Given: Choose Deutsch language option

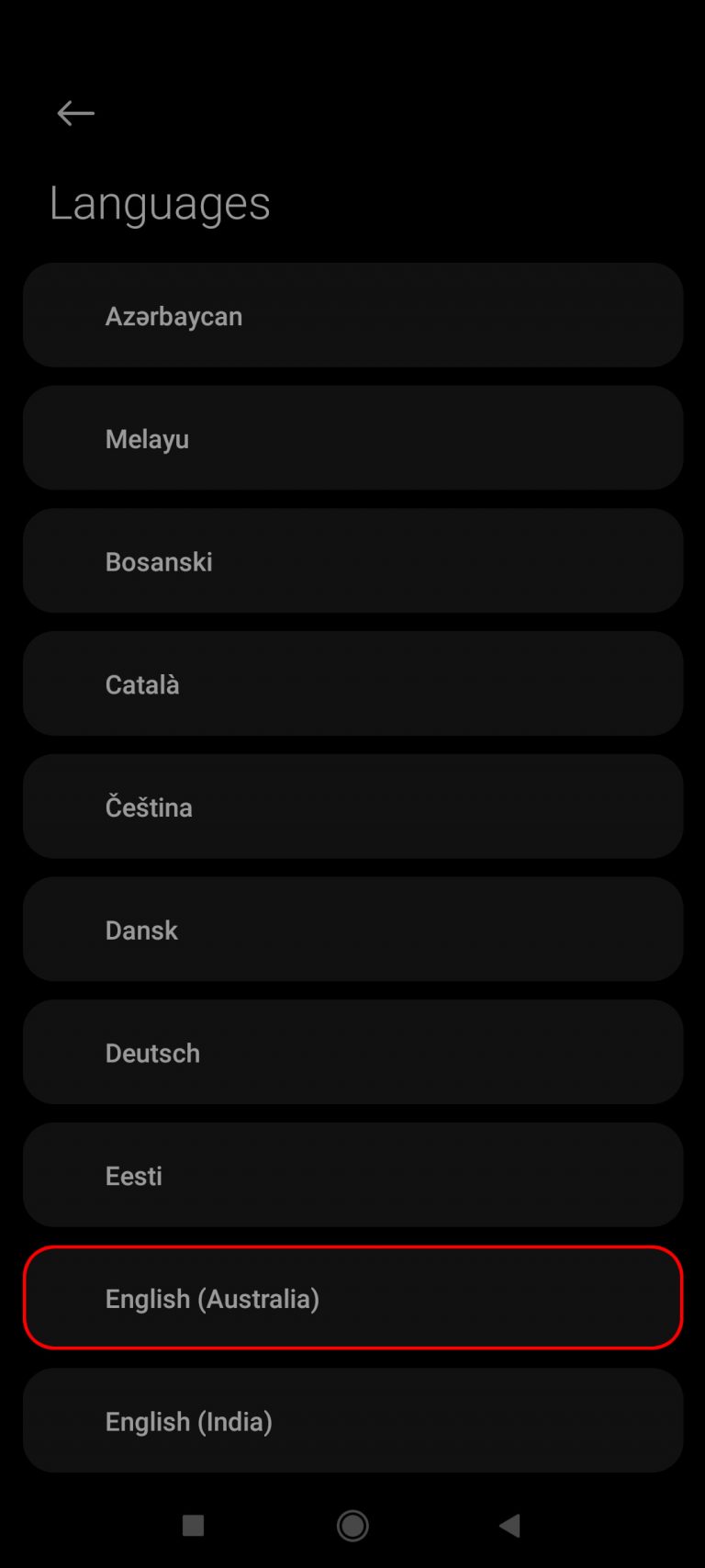Looking at the screenshot, I should click(x=352, y=1053).
